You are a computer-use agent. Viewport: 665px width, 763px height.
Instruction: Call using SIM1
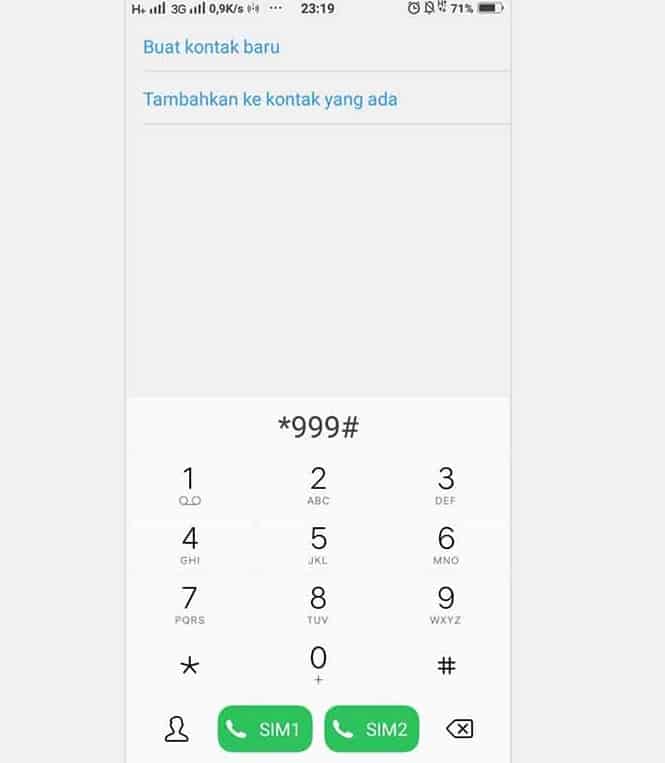[x=265, y=729]
